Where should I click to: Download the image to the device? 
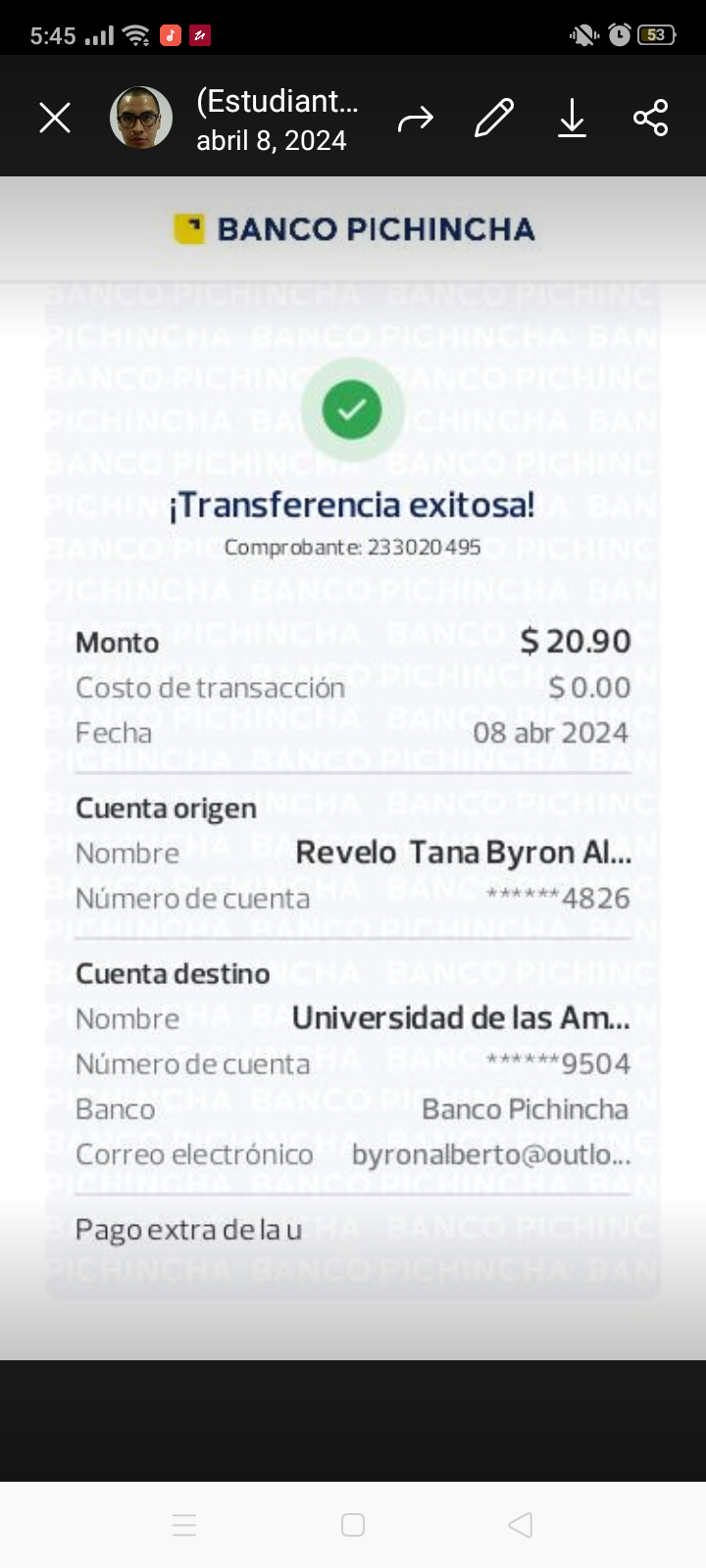[x=572, y=119]
